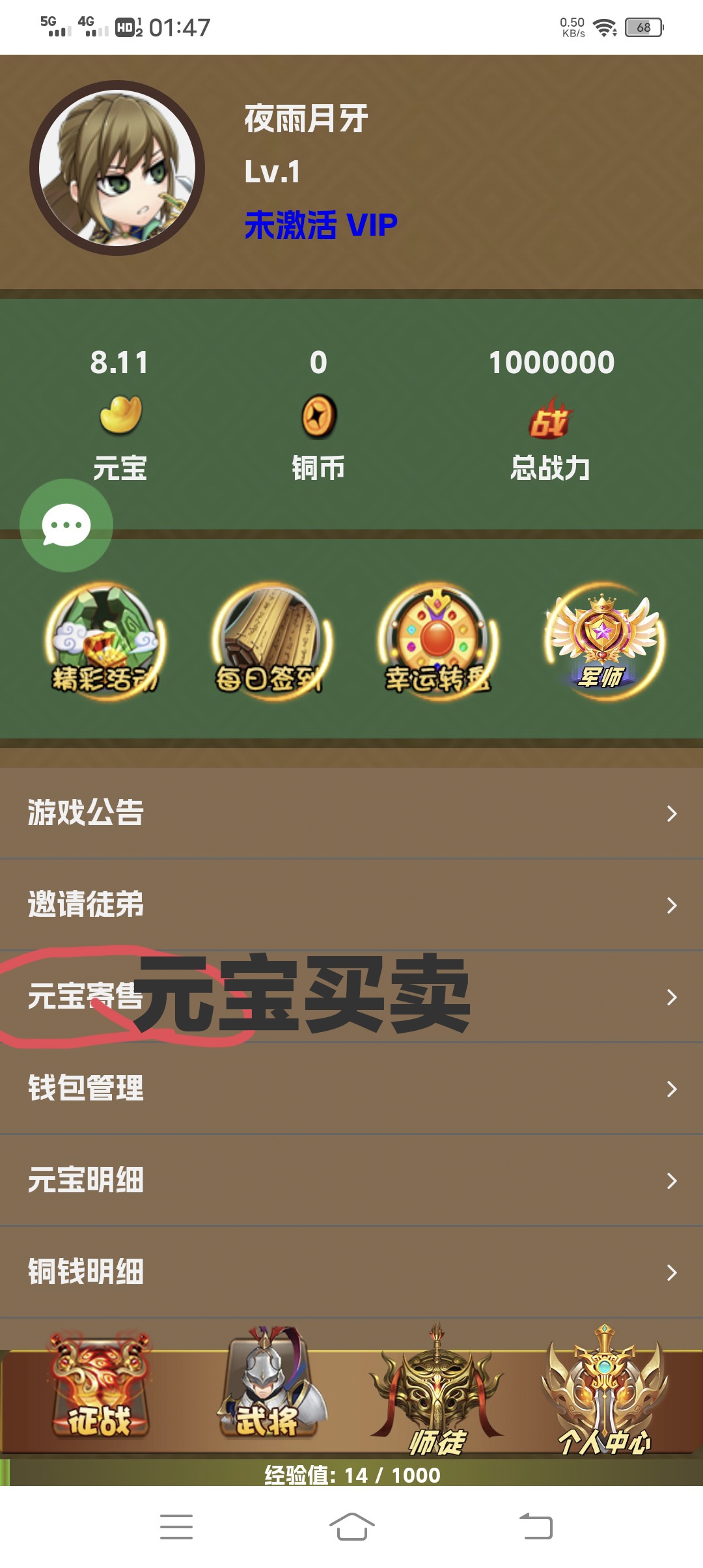
Task: Switch to the 征战 battle tab
Action: coord(100,1386)
